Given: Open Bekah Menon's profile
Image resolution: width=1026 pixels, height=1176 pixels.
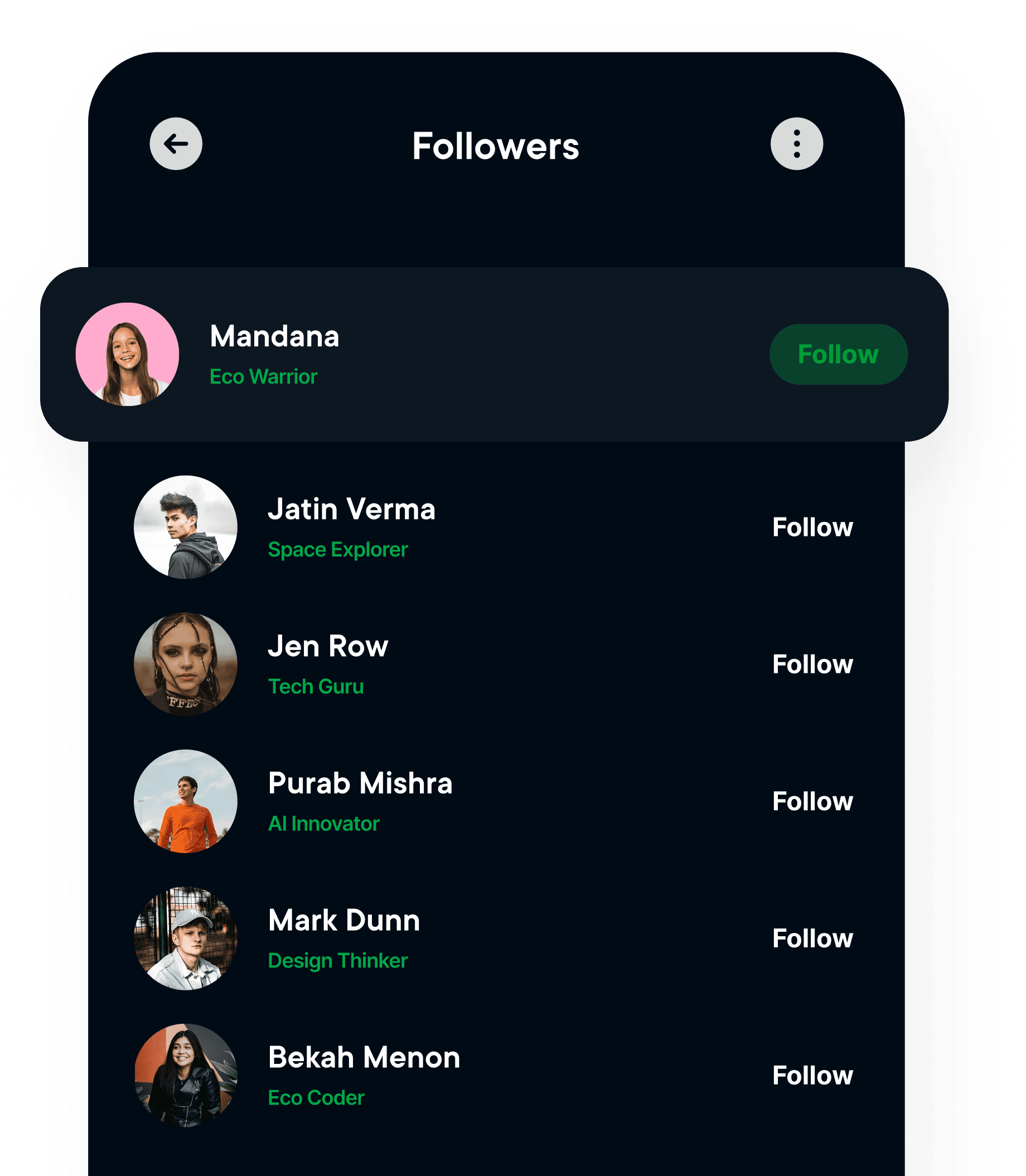Looking at the screenshot, I should pyautogui.click(x=364, y=1057).
